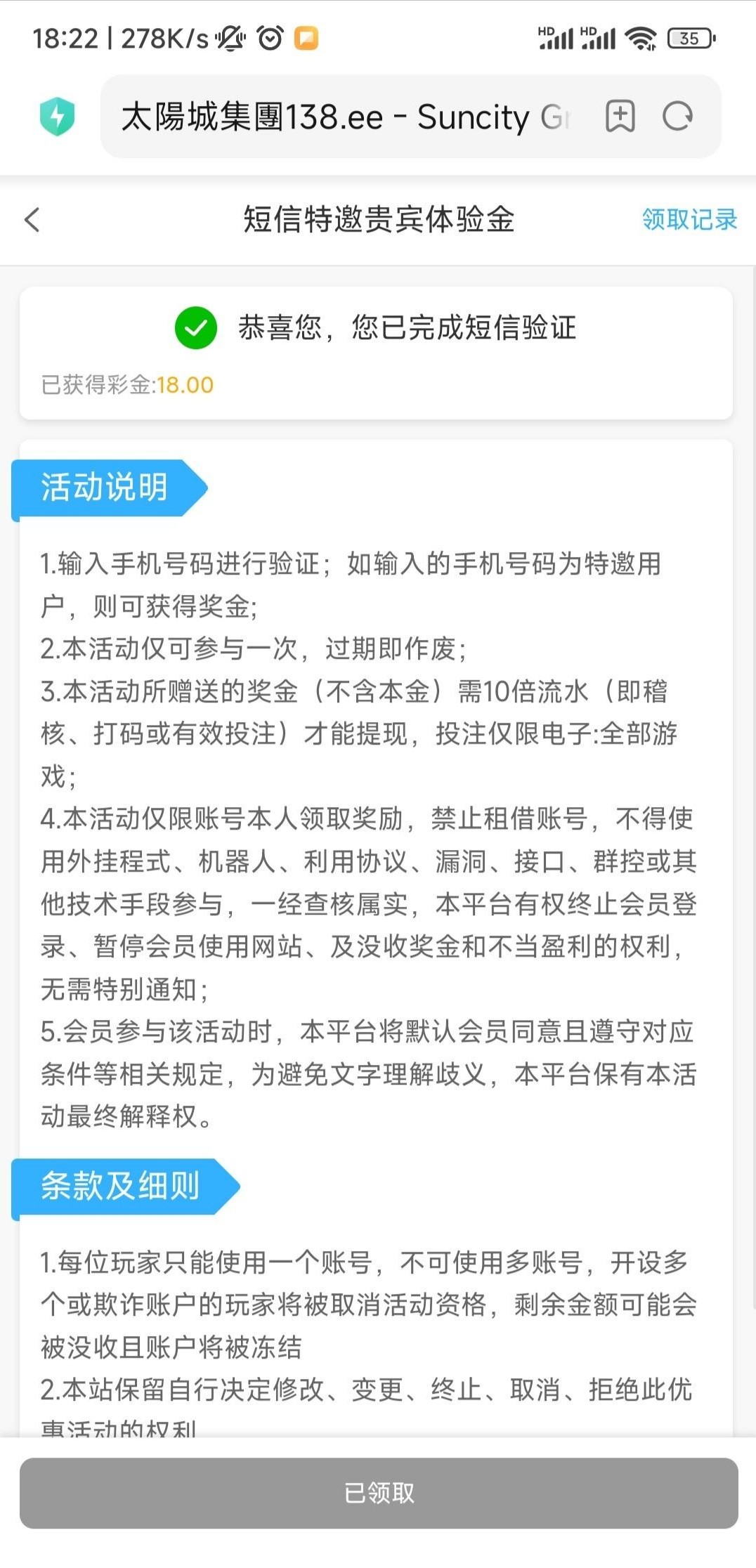
Task: Open the green security shield icon
Action: coord(57,117)
